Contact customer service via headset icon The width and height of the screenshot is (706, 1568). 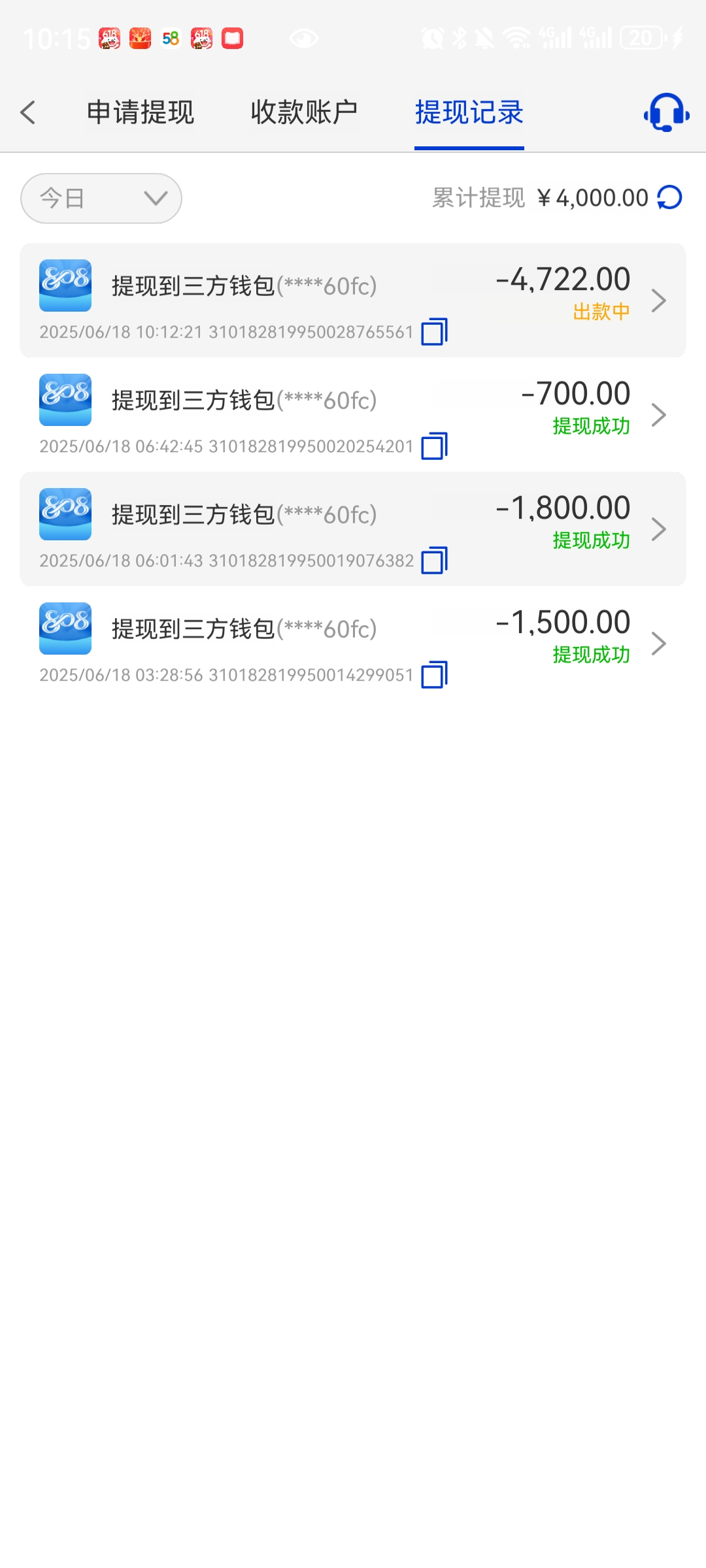pyautogui.click(x=666, y=112)
